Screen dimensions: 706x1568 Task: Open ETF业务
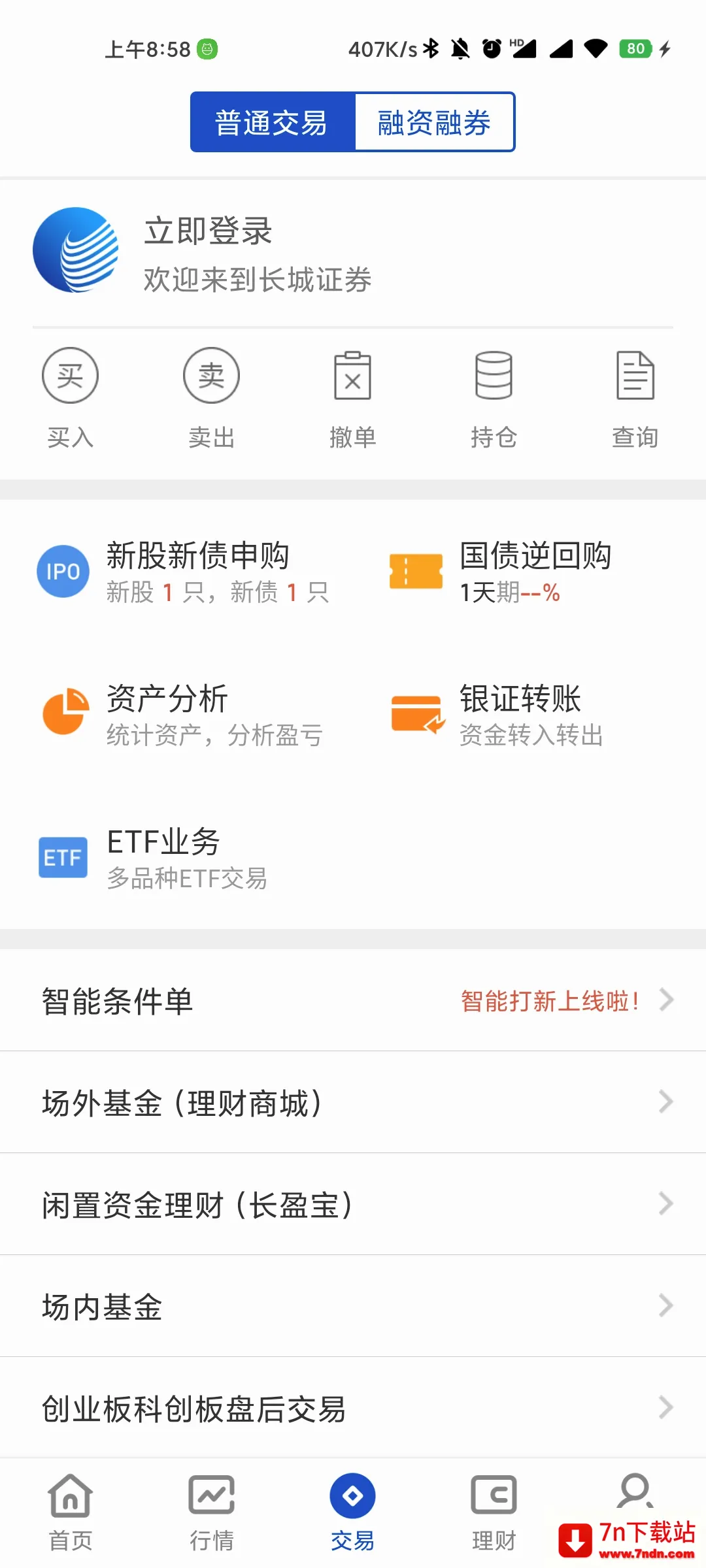pos(154,858)
